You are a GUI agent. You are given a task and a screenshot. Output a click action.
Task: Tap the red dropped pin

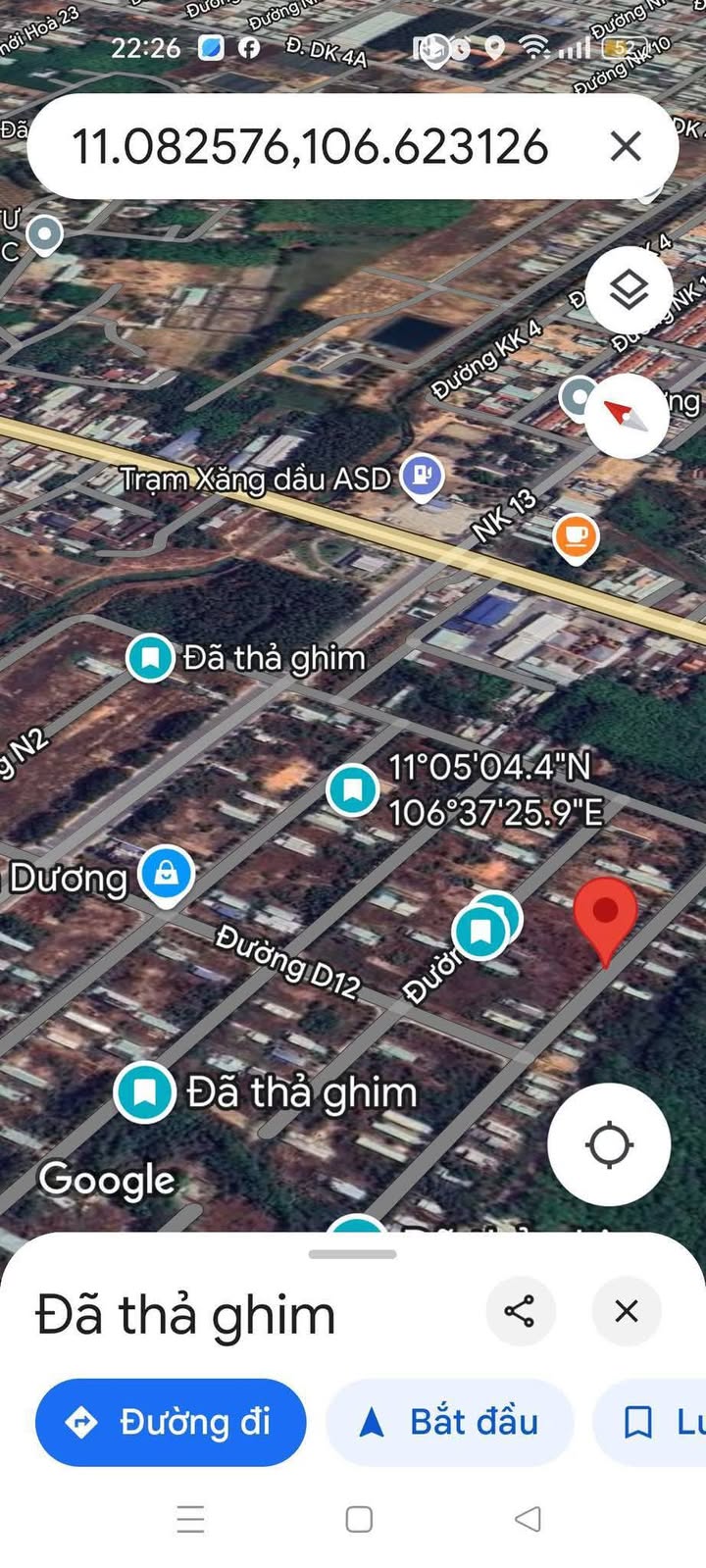click(x=605, y=921)
